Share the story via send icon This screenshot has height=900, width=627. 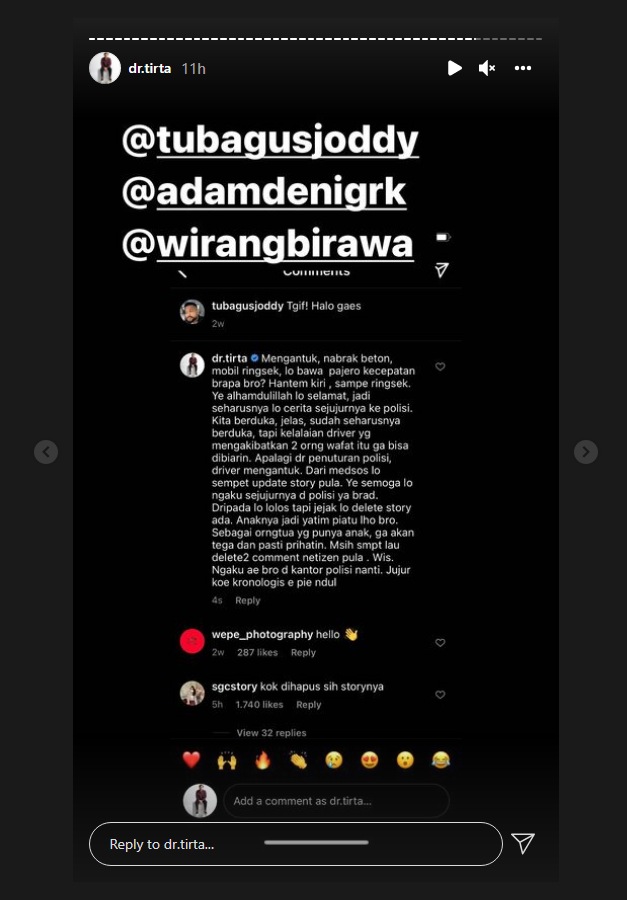click(523, 843)
